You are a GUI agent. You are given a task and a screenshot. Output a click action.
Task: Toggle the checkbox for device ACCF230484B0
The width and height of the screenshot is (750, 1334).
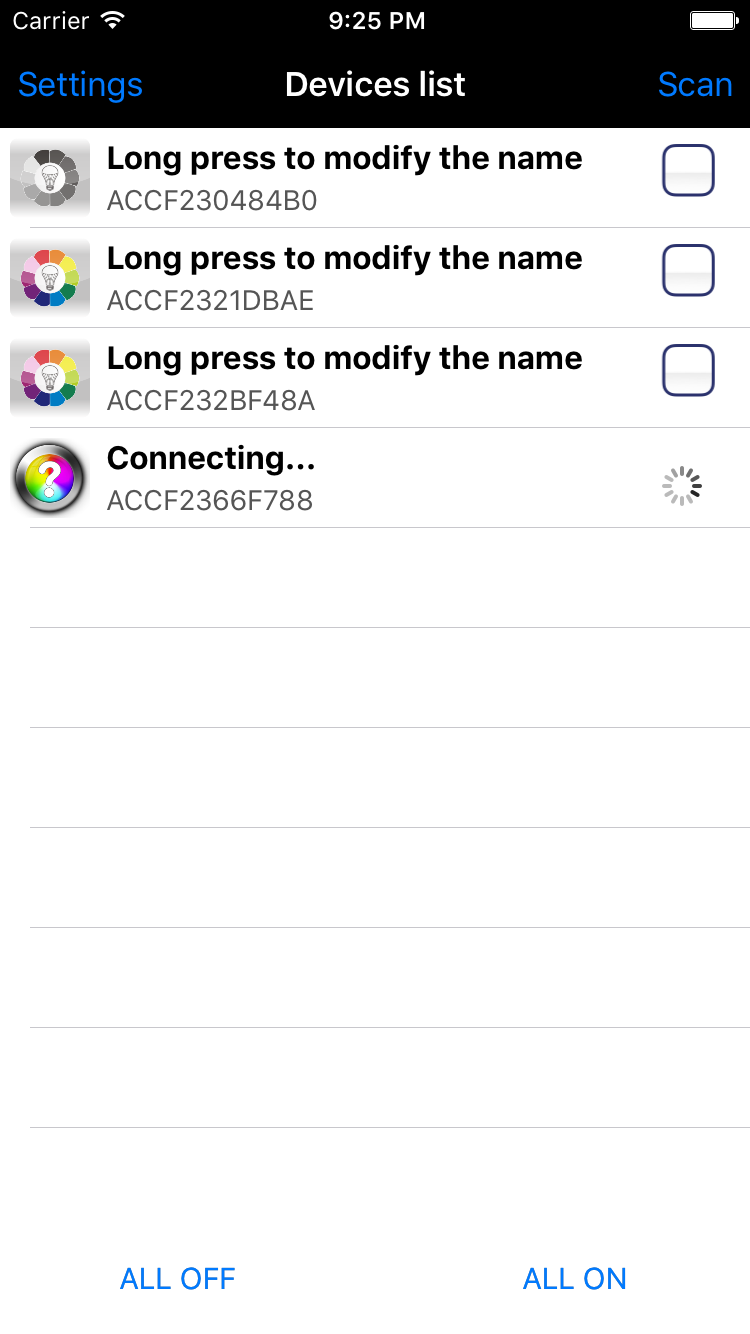click(688, 170)
